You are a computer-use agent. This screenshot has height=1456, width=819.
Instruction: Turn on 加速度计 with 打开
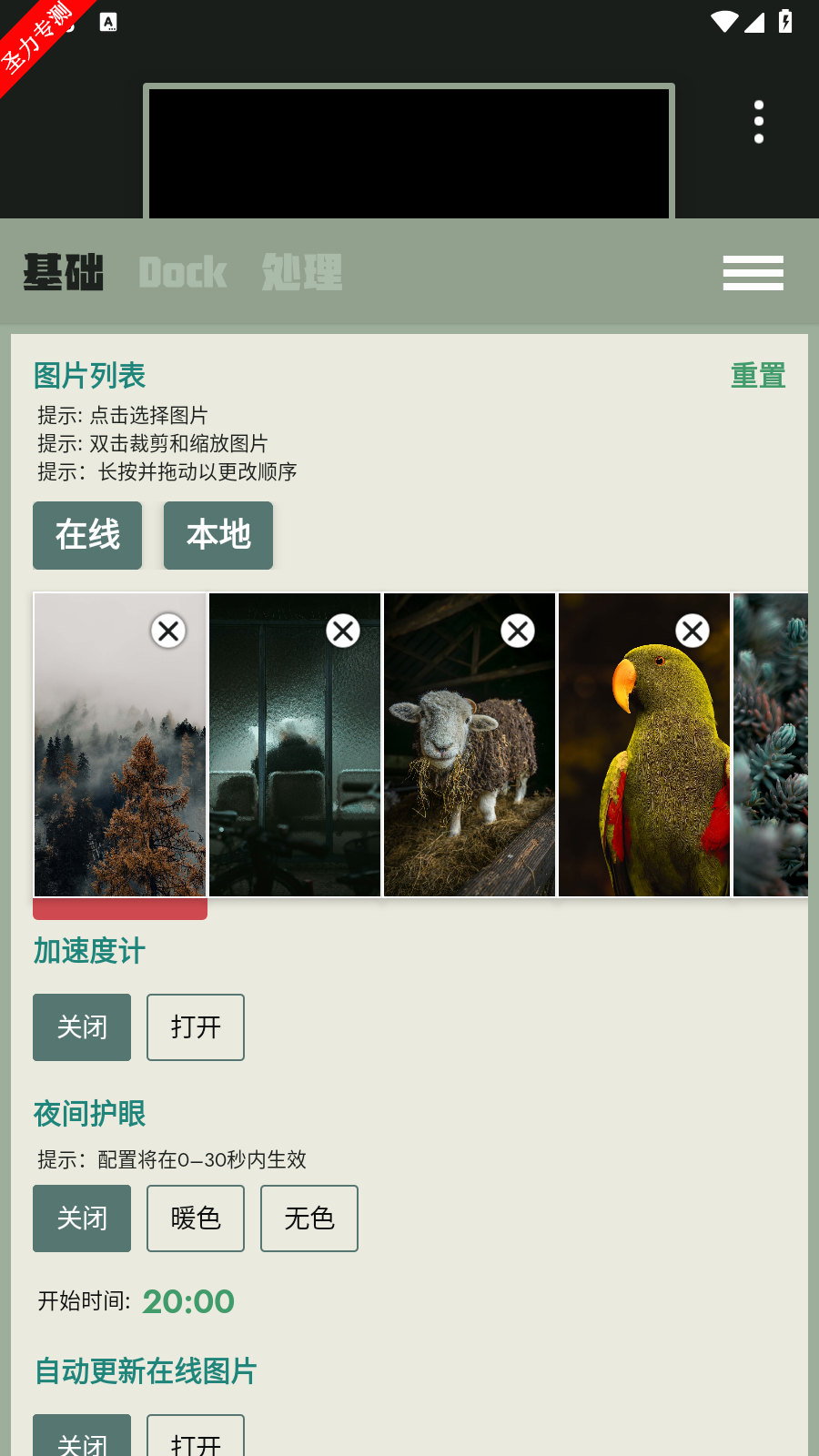[x=196, y=1027]
